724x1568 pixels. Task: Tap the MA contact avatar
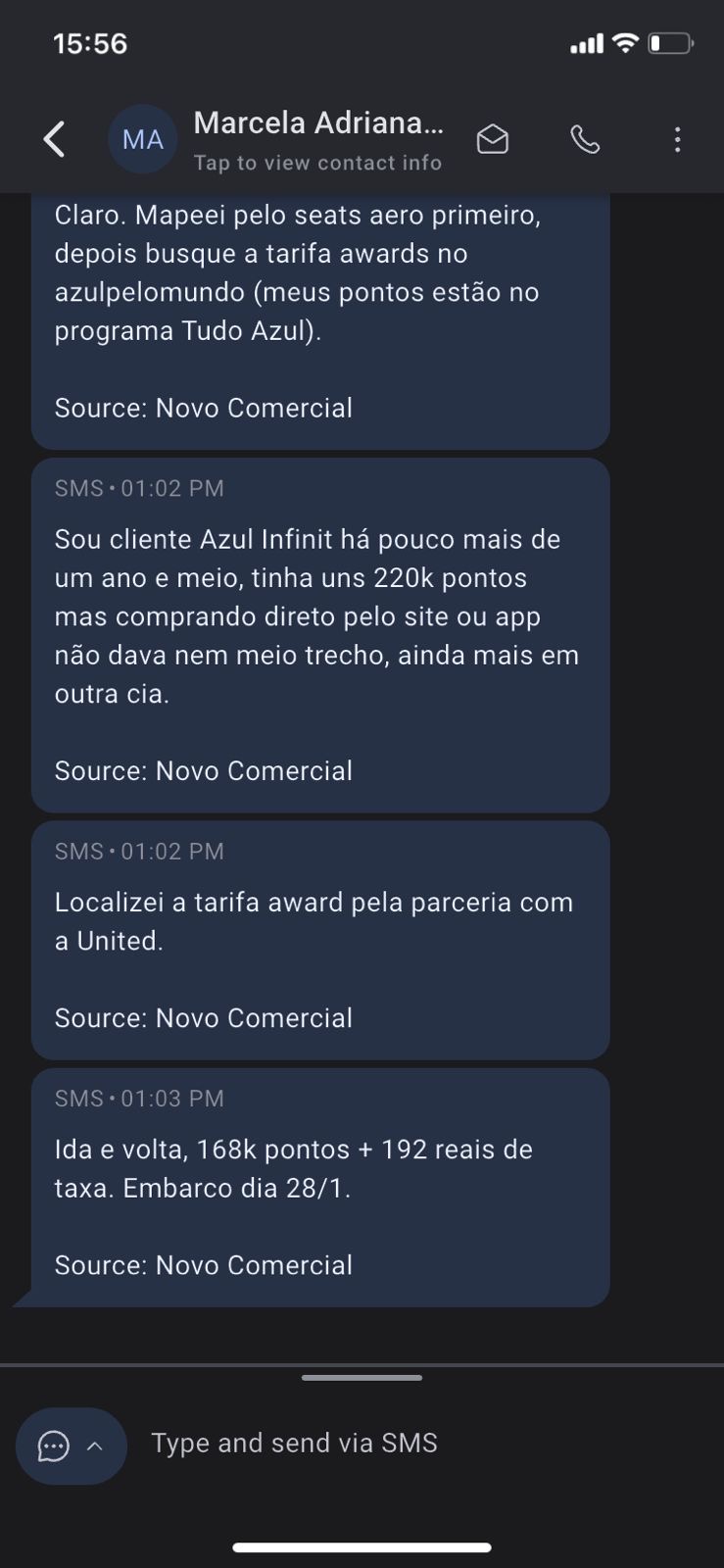click(x=143, y=138)
